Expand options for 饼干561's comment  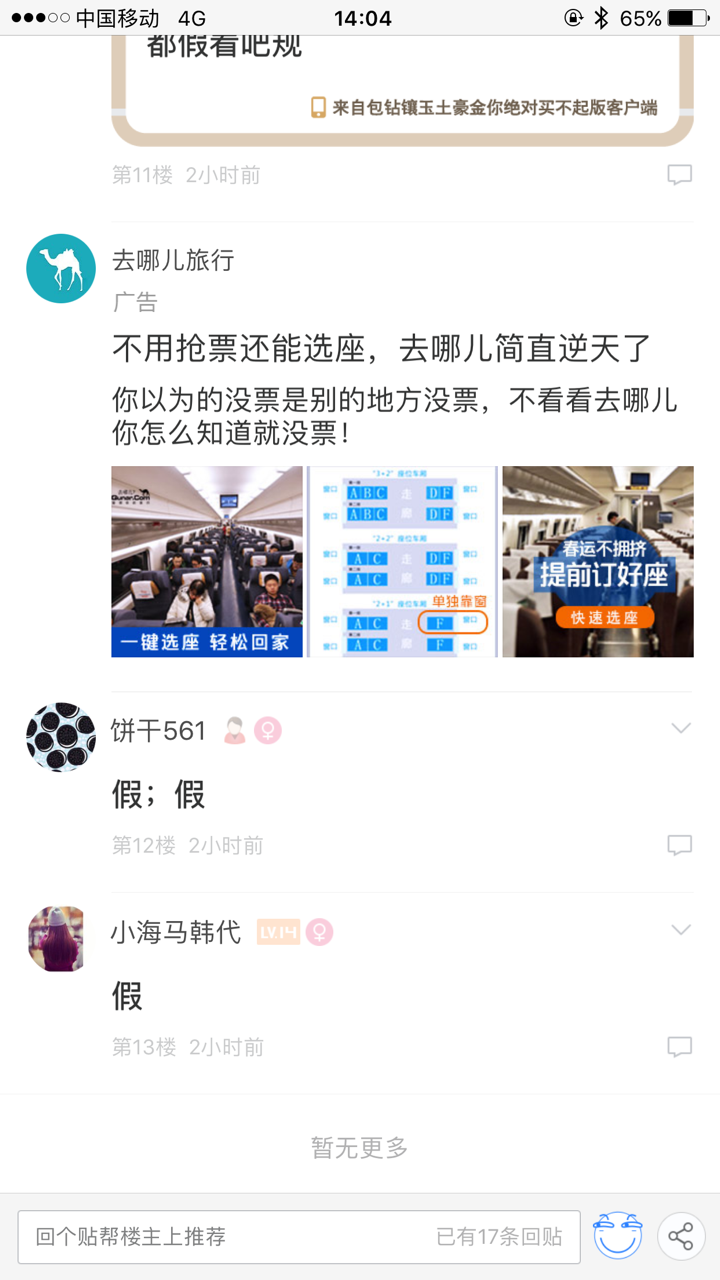681,729
